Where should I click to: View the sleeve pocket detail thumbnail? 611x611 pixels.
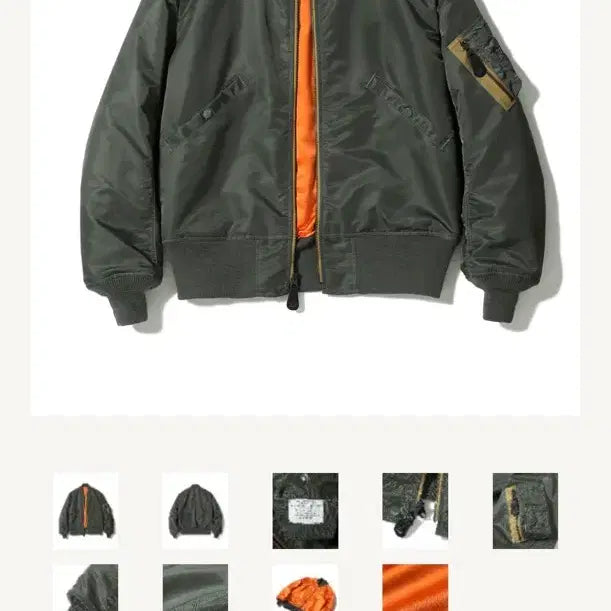[x=525, y=510]
